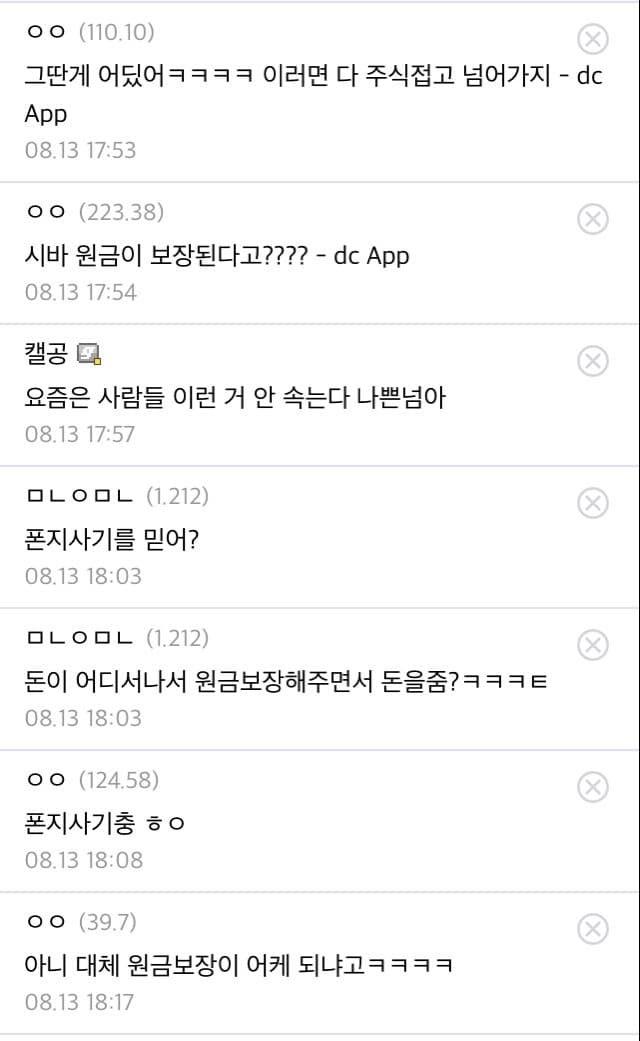
Task: Delete the 폰지사기를 믿어? comment
Action: point(593,503)
